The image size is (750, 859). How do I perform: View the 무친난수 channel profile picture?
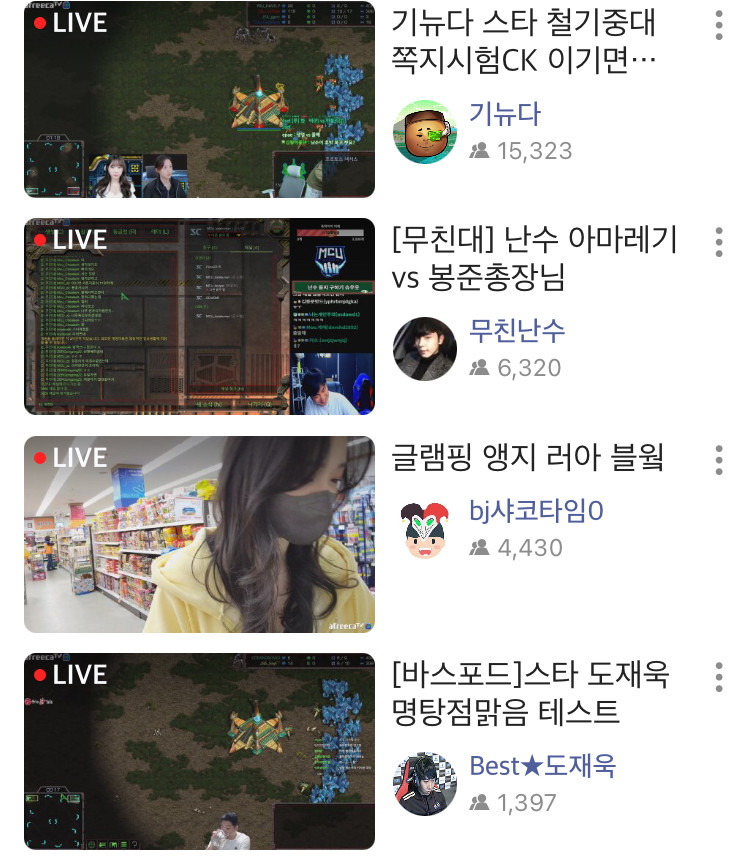coord(425,349)
